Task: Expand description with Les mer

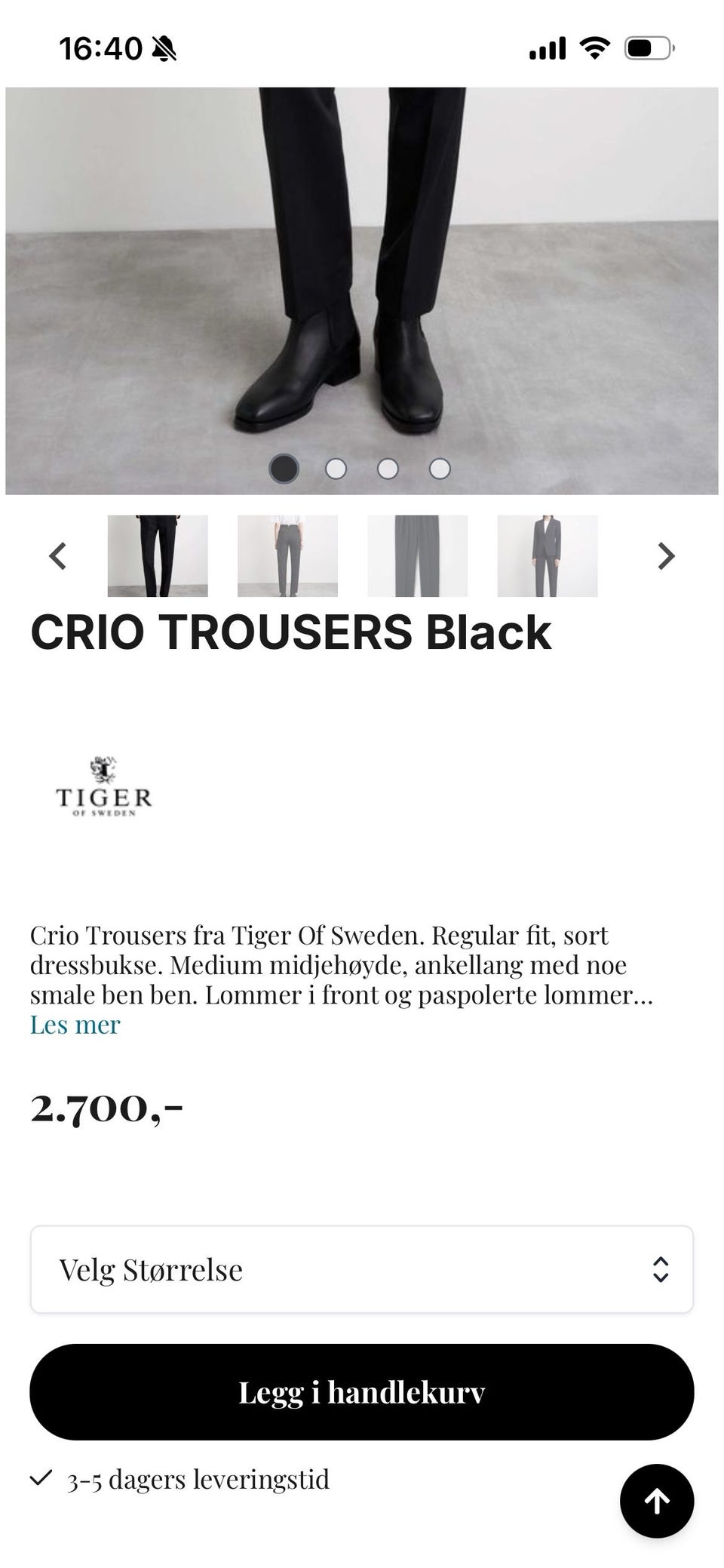Action: [75, 1025]
